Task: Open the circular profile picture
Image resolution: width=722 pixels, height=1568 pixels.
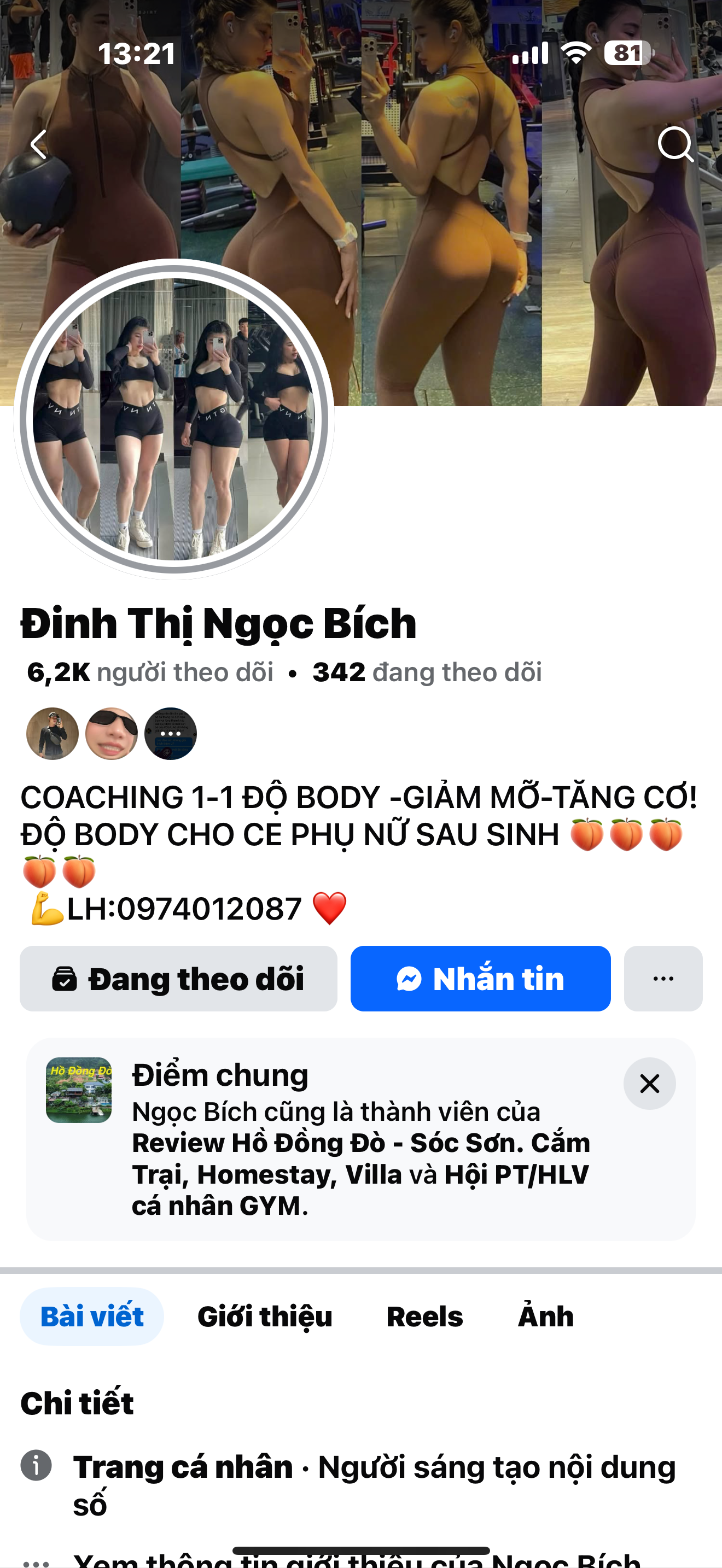Action: 173,419
